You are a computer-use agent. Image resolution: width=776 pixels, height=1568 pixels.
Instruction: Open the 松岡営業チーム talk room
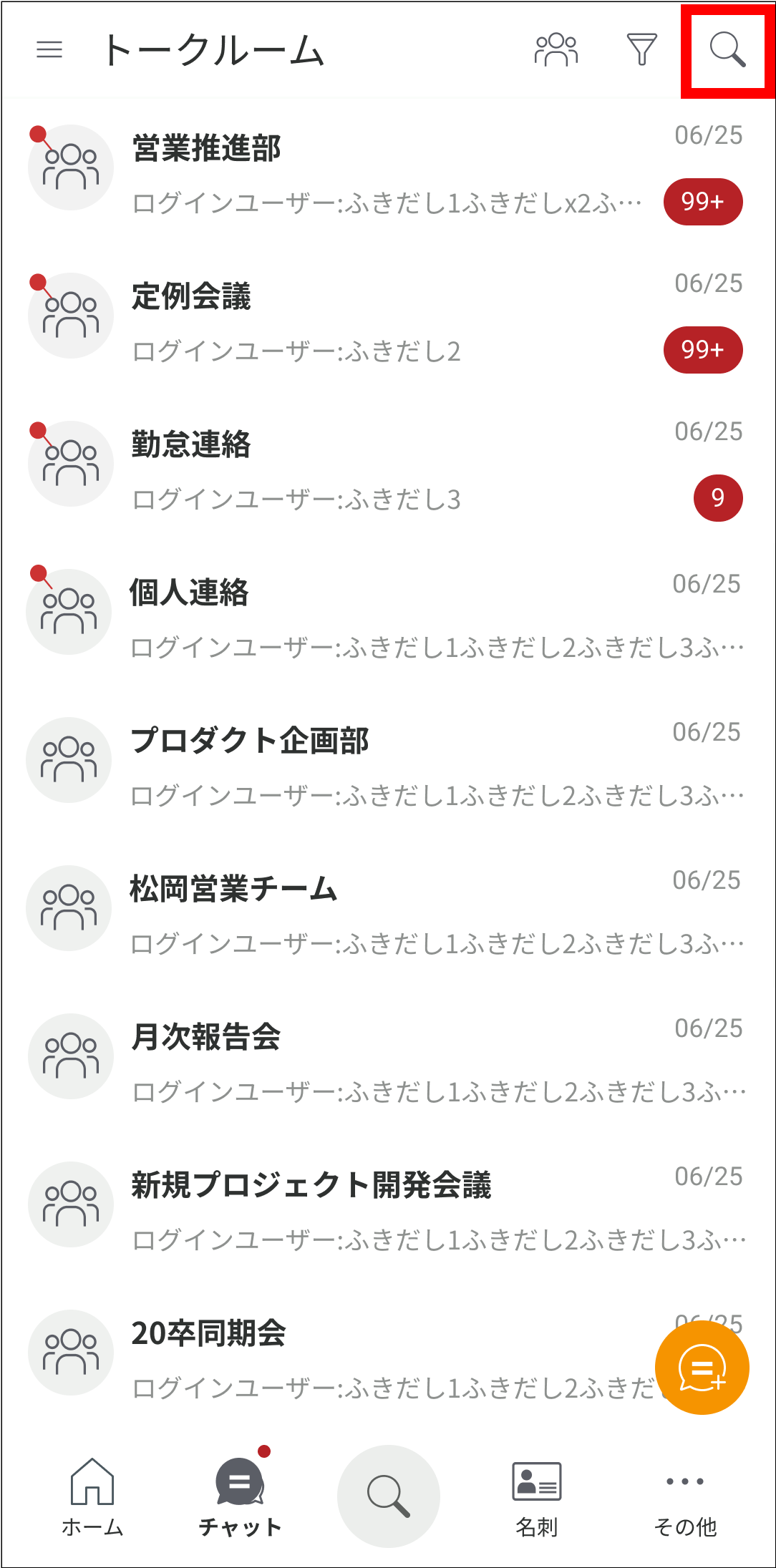tap(388, 913)
